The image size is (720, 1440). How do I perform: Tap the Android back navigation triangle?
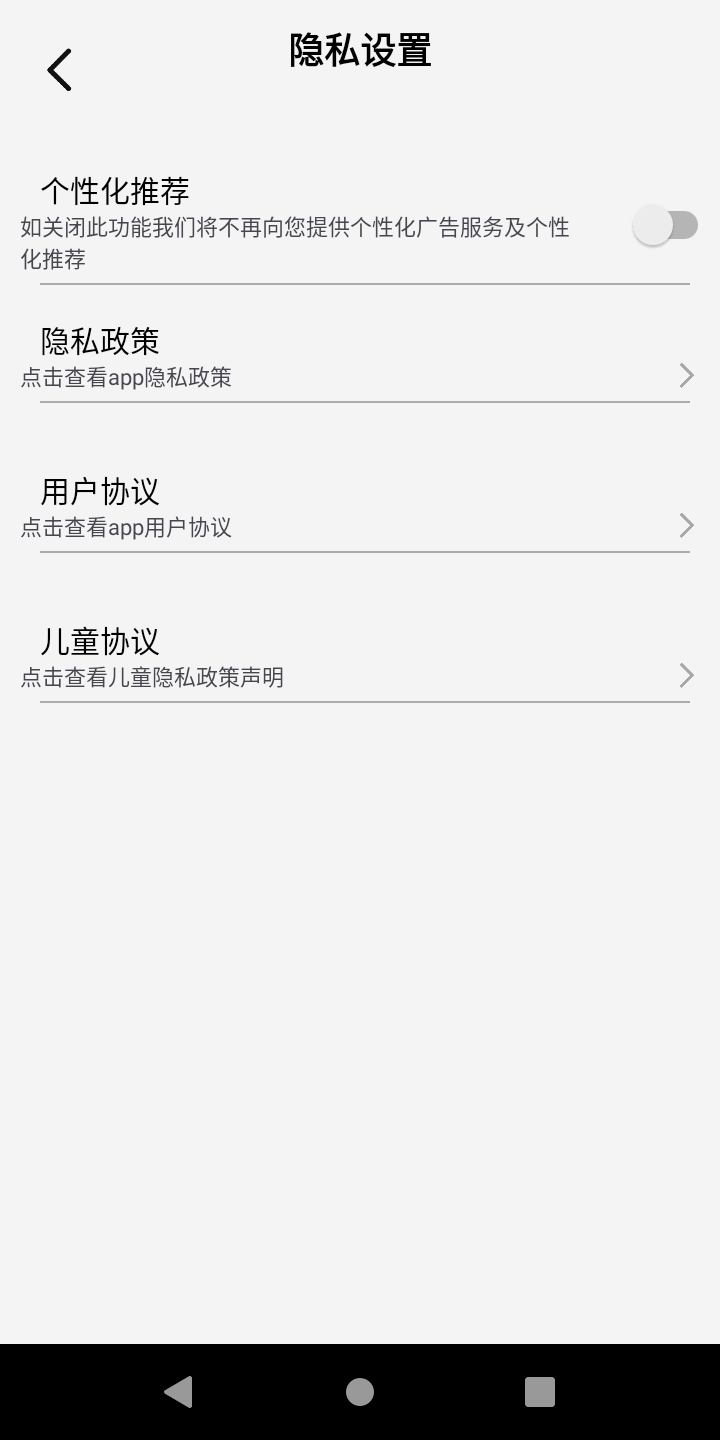(179, 1390)
